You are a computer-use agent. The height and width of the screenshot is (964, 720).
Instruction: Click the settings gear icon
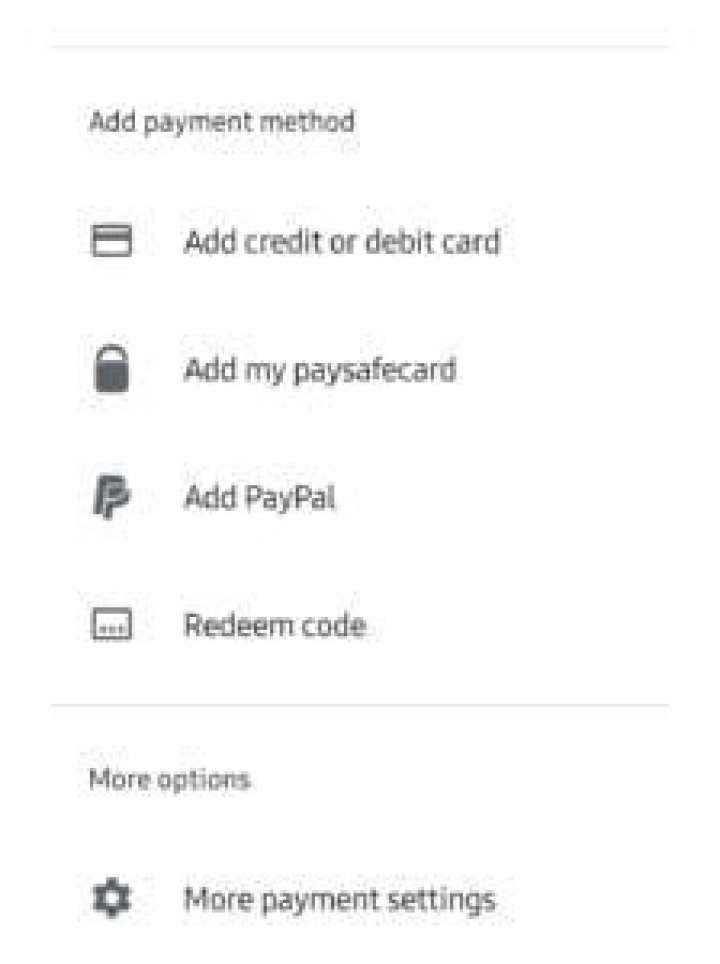(112, 897)
